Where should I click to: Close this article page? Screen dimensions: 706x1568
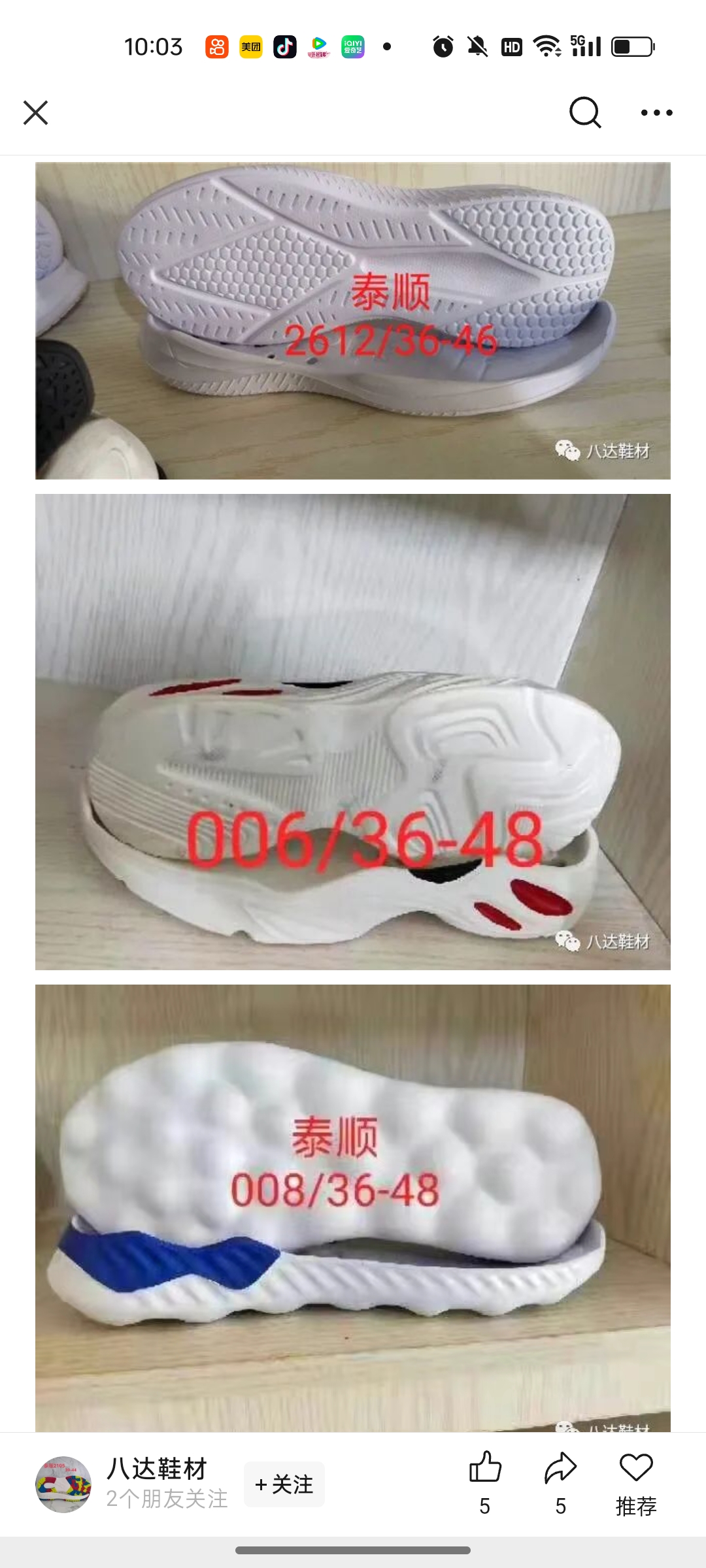tap(35, 112)
